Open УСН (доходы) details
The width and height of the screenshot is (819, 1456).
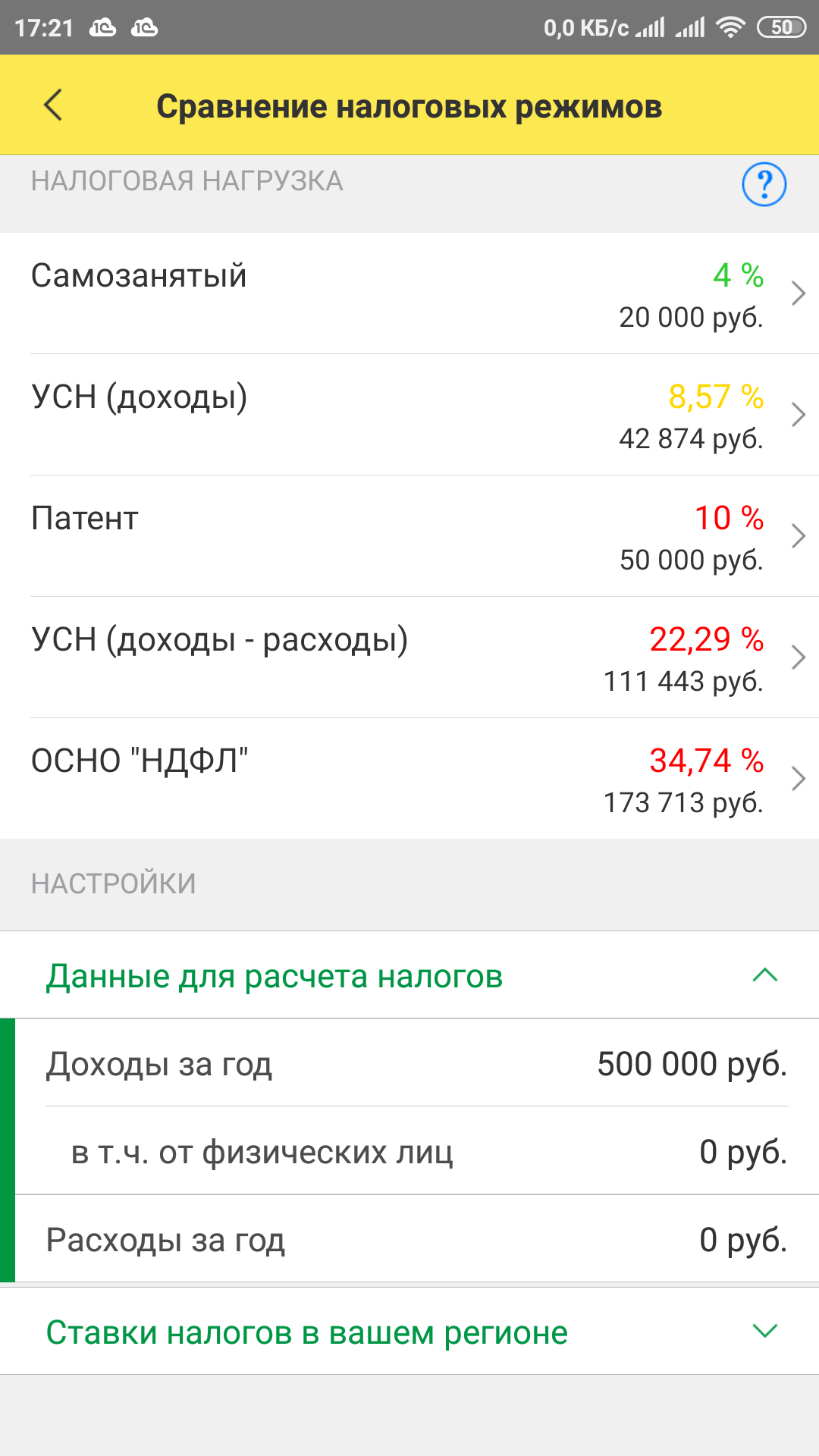[x=409, y=416]
